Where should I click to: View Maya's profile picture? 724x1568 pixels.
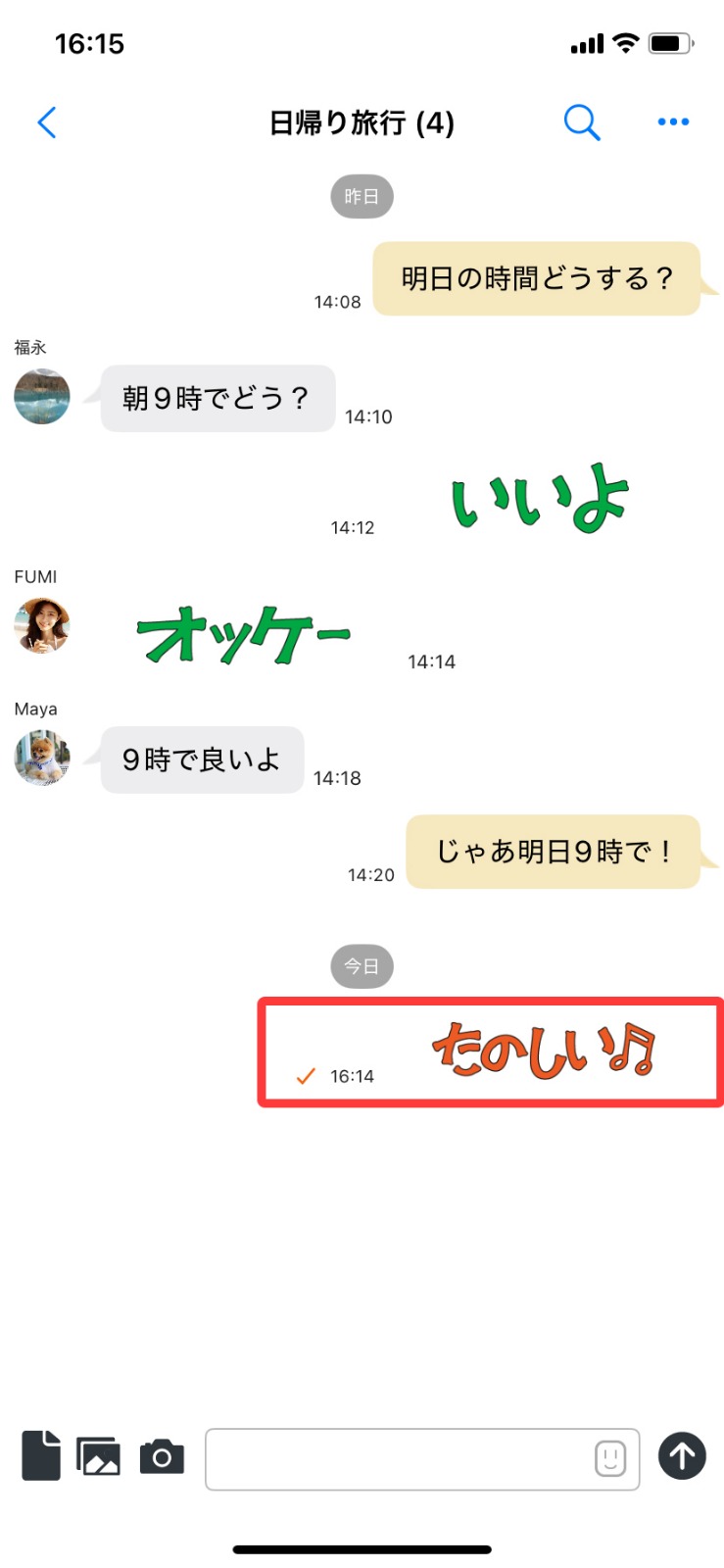coord(42,758)
